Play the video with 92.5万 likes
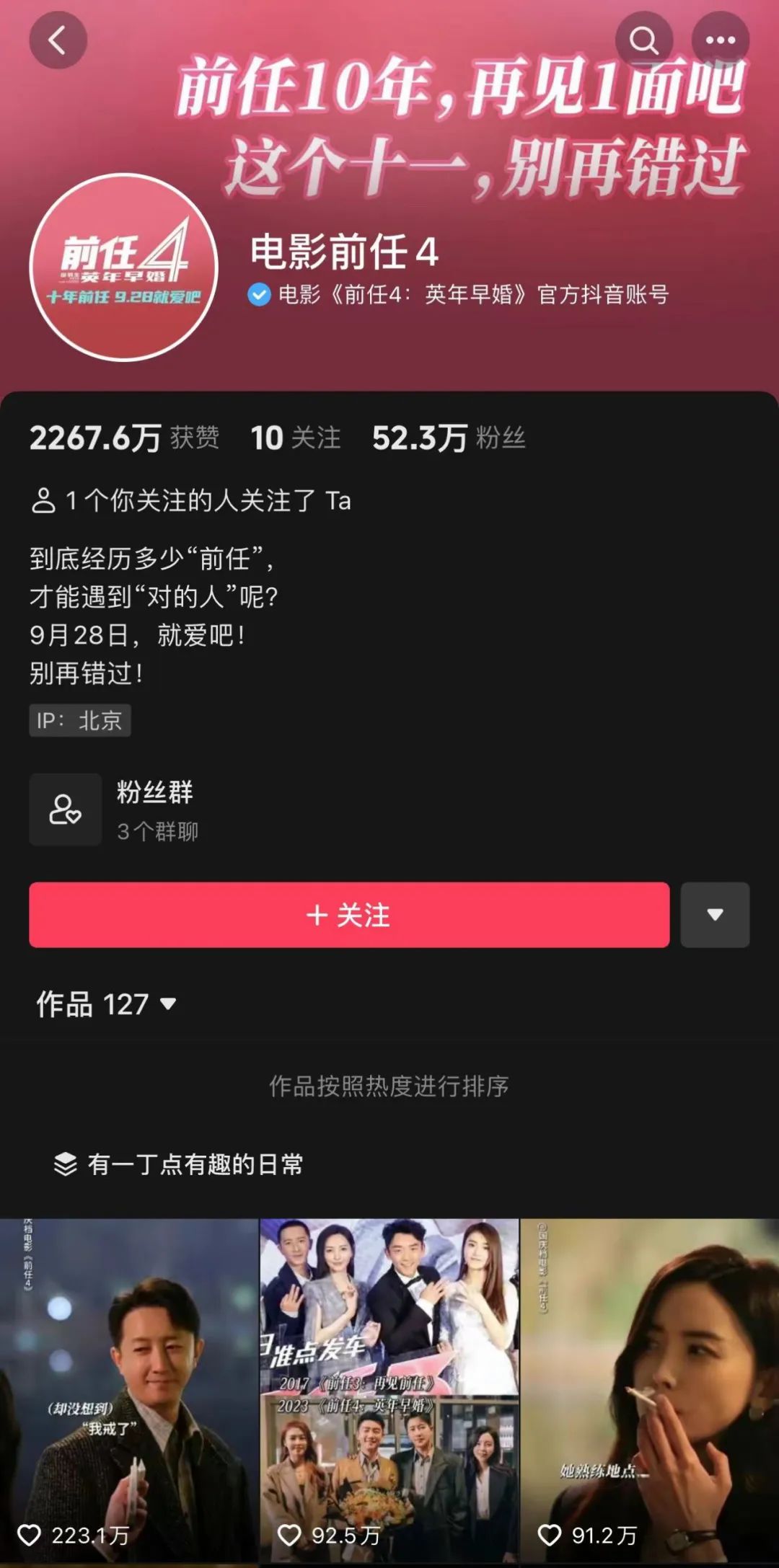 [389, 1391]
